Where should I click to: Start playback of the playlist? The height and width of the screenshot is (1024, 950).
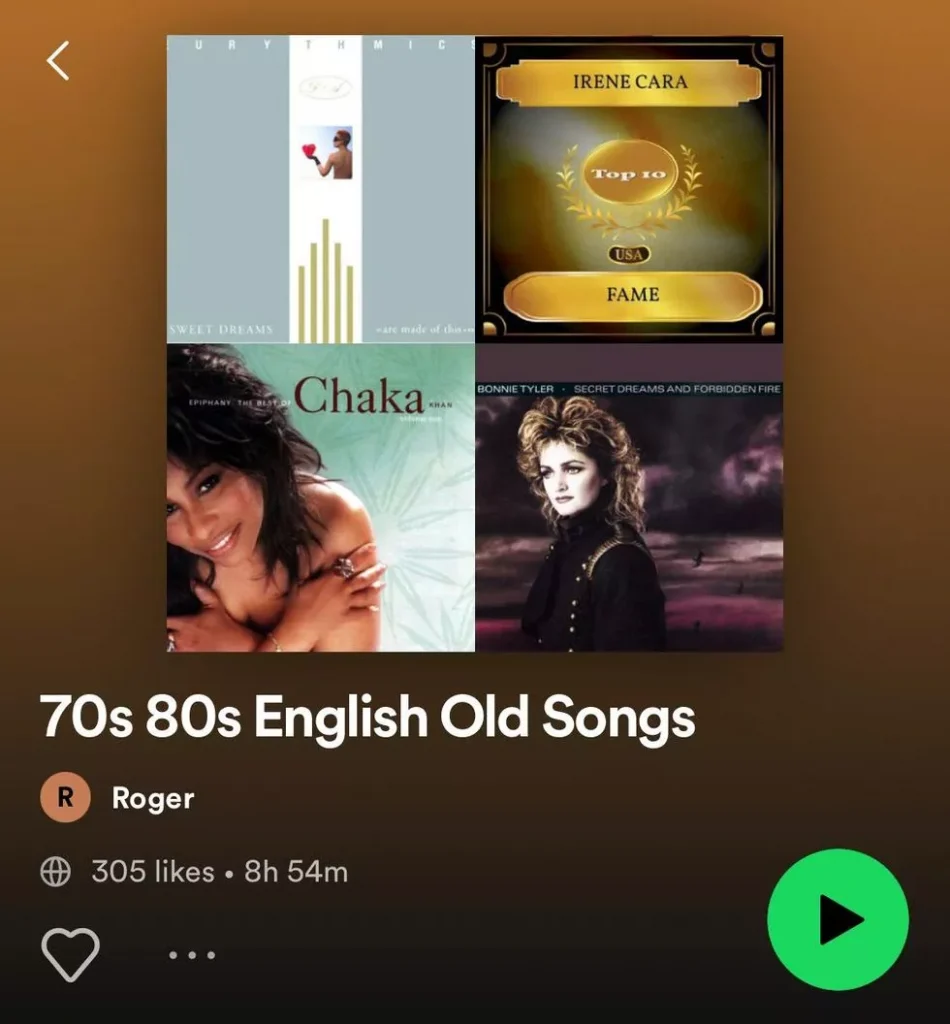click(x=837, y=920)
